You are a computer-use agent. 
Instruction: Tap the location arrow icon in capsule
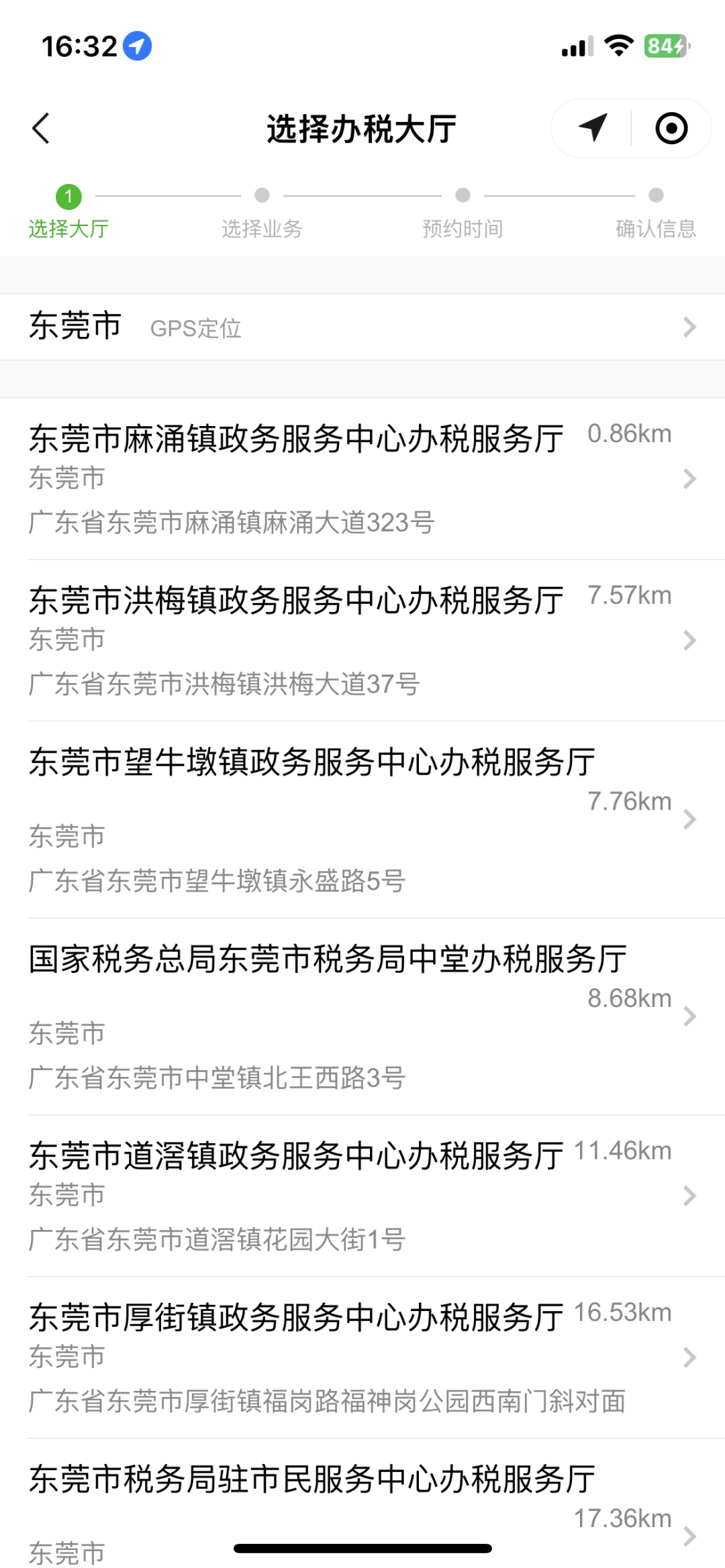[593, 127]
